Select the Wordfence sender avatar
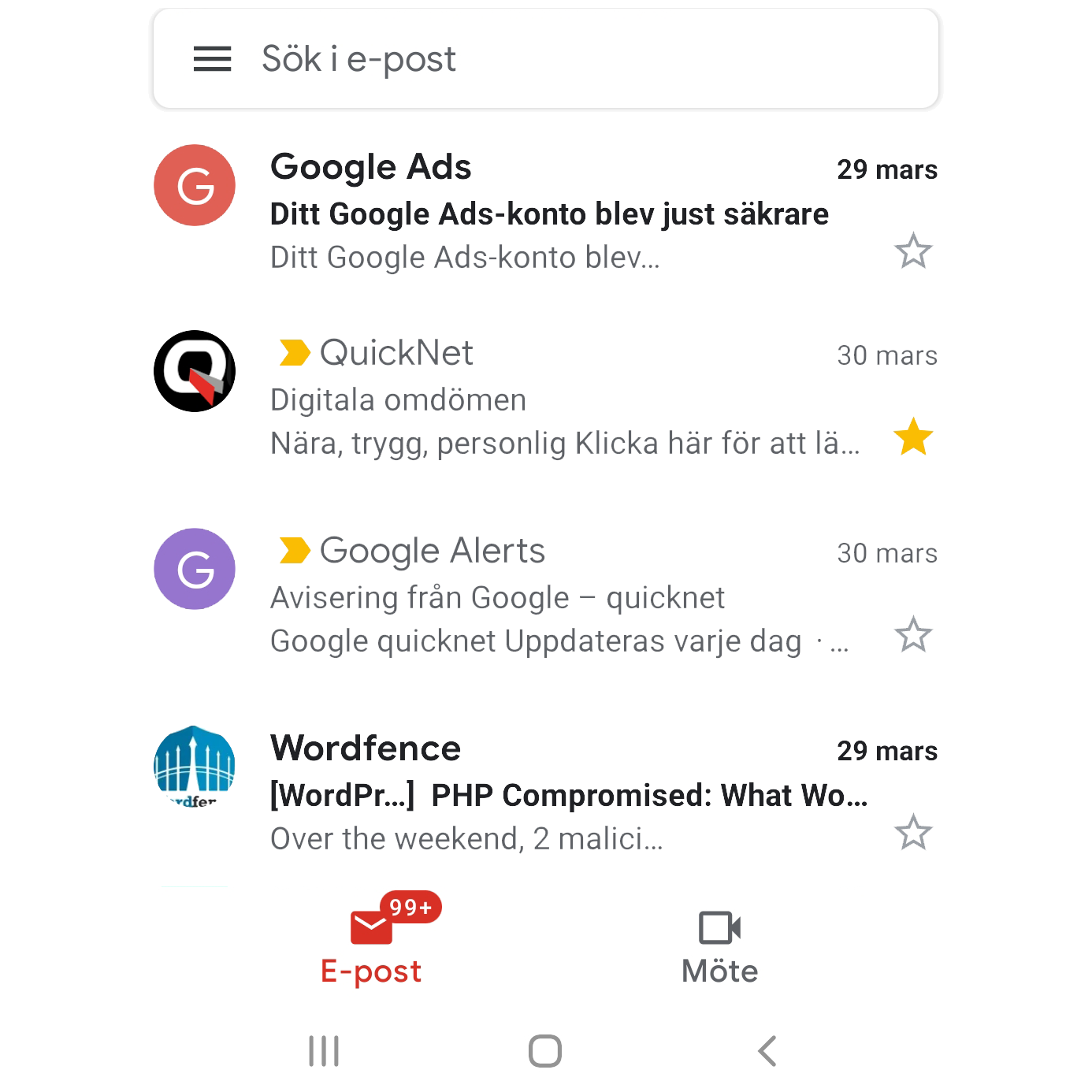The height and width of the screenshot is (1092, 1092). pyautogui.click(x=195, y=766)
